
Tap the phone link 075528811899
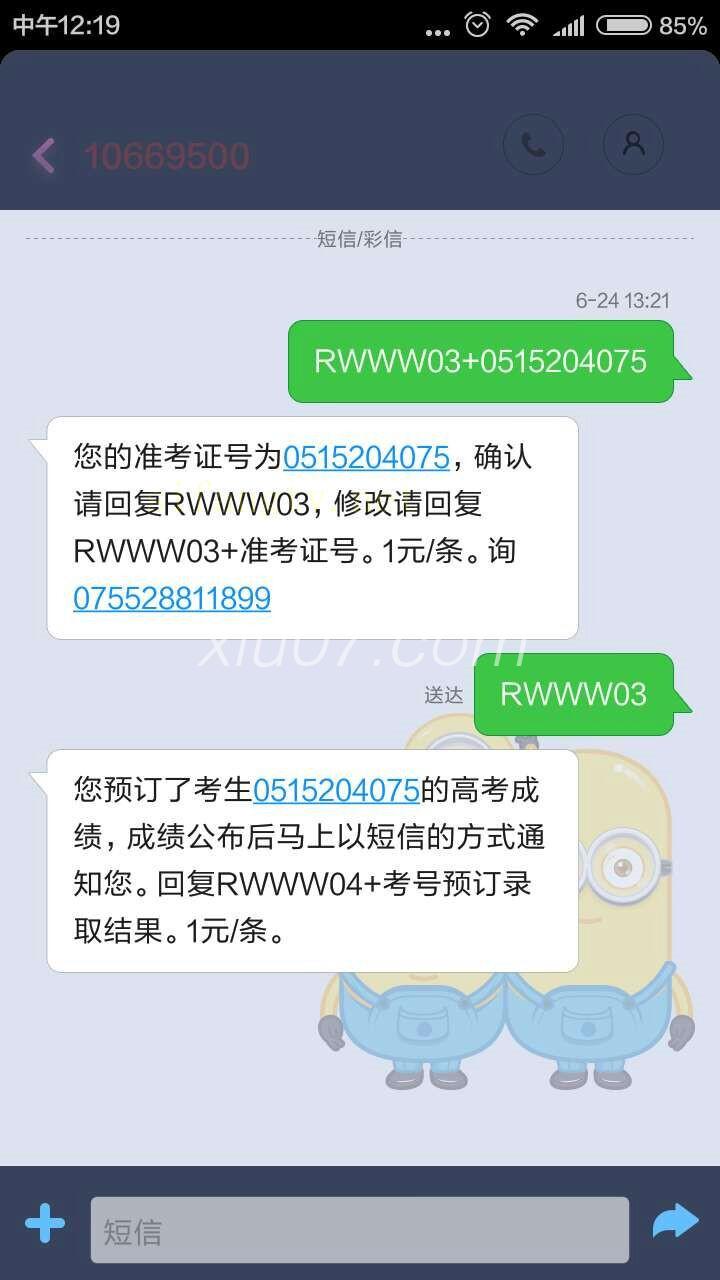point(172,598)
